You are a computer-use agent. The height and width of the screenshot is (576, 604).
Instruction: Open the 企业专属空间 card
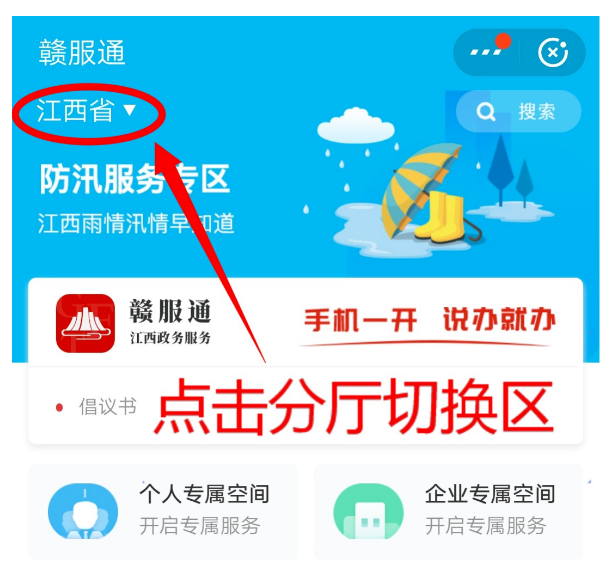448,510
